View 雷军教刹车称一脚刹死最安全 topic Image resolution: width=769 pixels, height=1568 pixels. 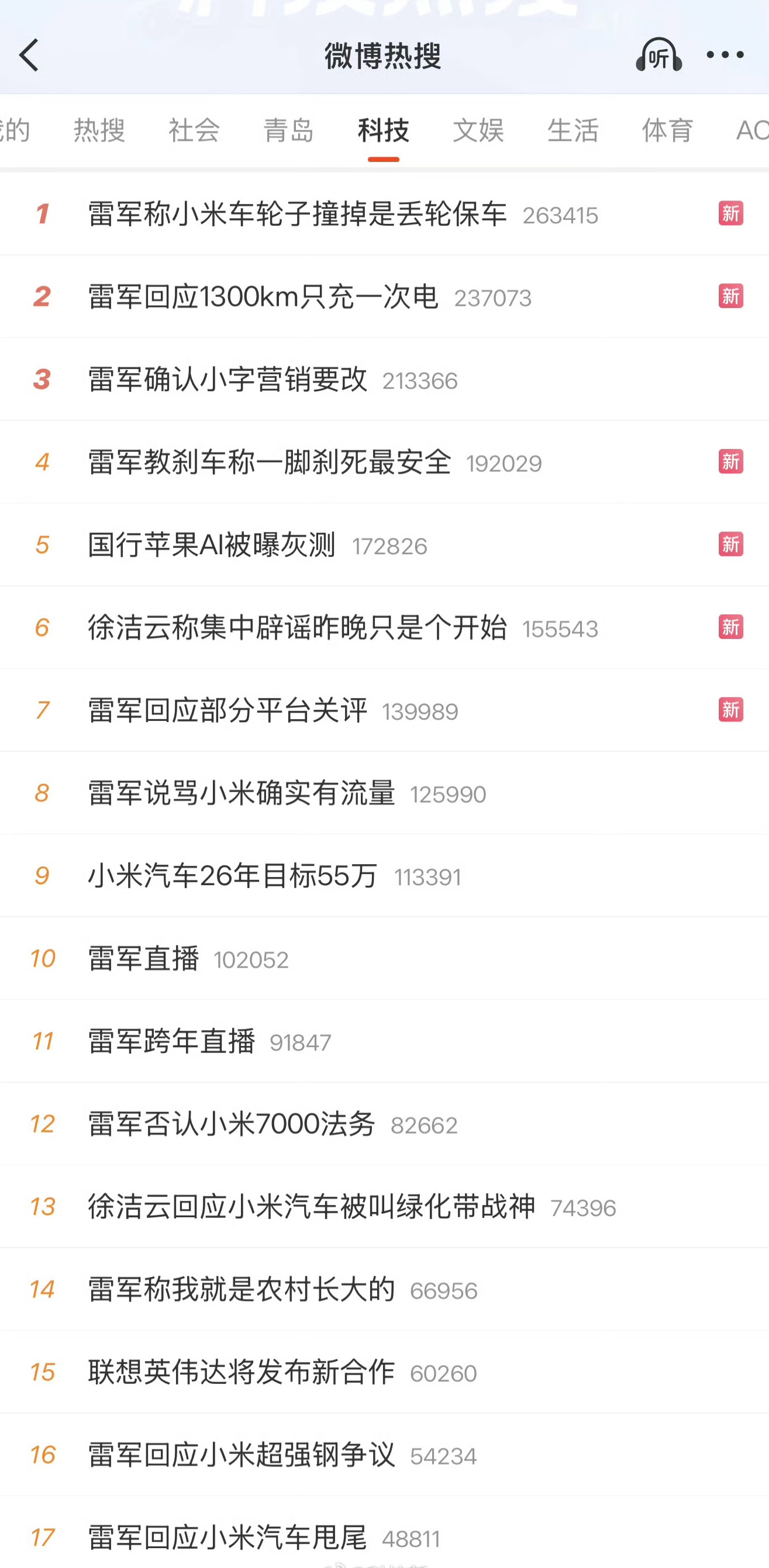click(x=268, y=462)
